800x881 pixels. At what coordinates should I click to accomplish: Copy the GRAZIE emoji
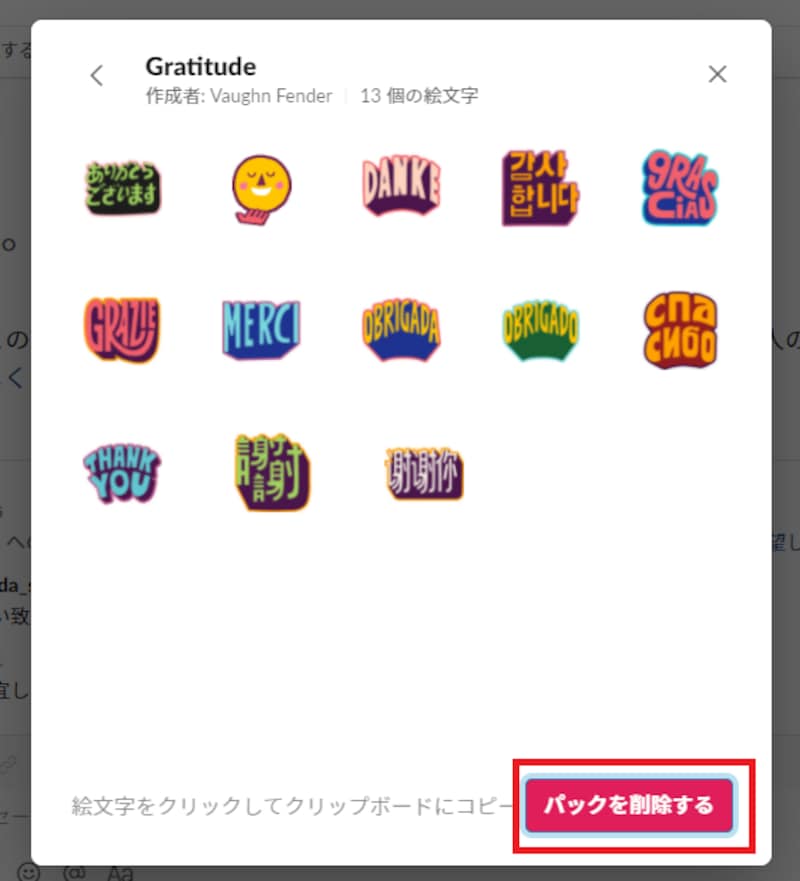click(122, 329)
